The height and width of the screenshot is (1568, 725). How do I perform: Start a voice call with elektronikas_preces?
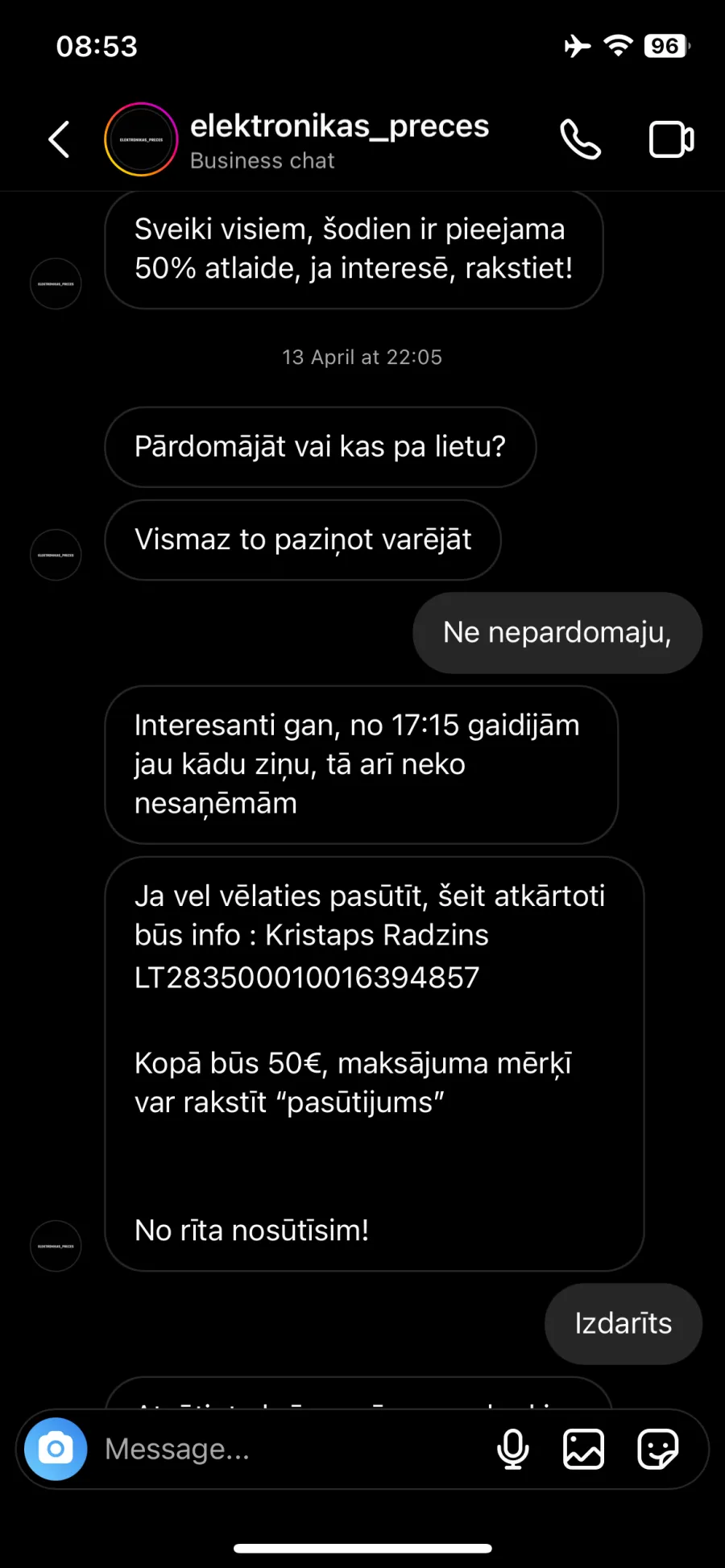click(x=581, y=140)
